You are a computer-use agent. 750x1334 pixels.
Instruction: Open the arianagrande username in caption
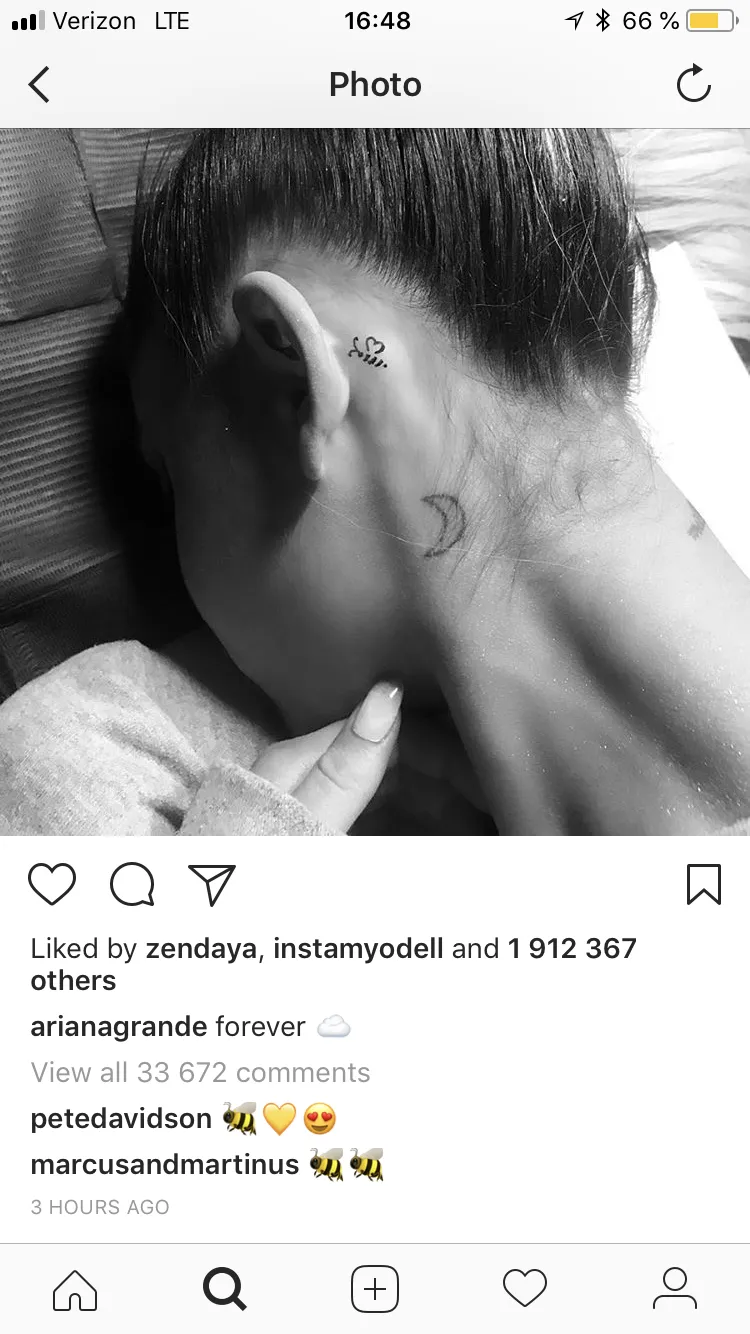tap(119, 1027)
